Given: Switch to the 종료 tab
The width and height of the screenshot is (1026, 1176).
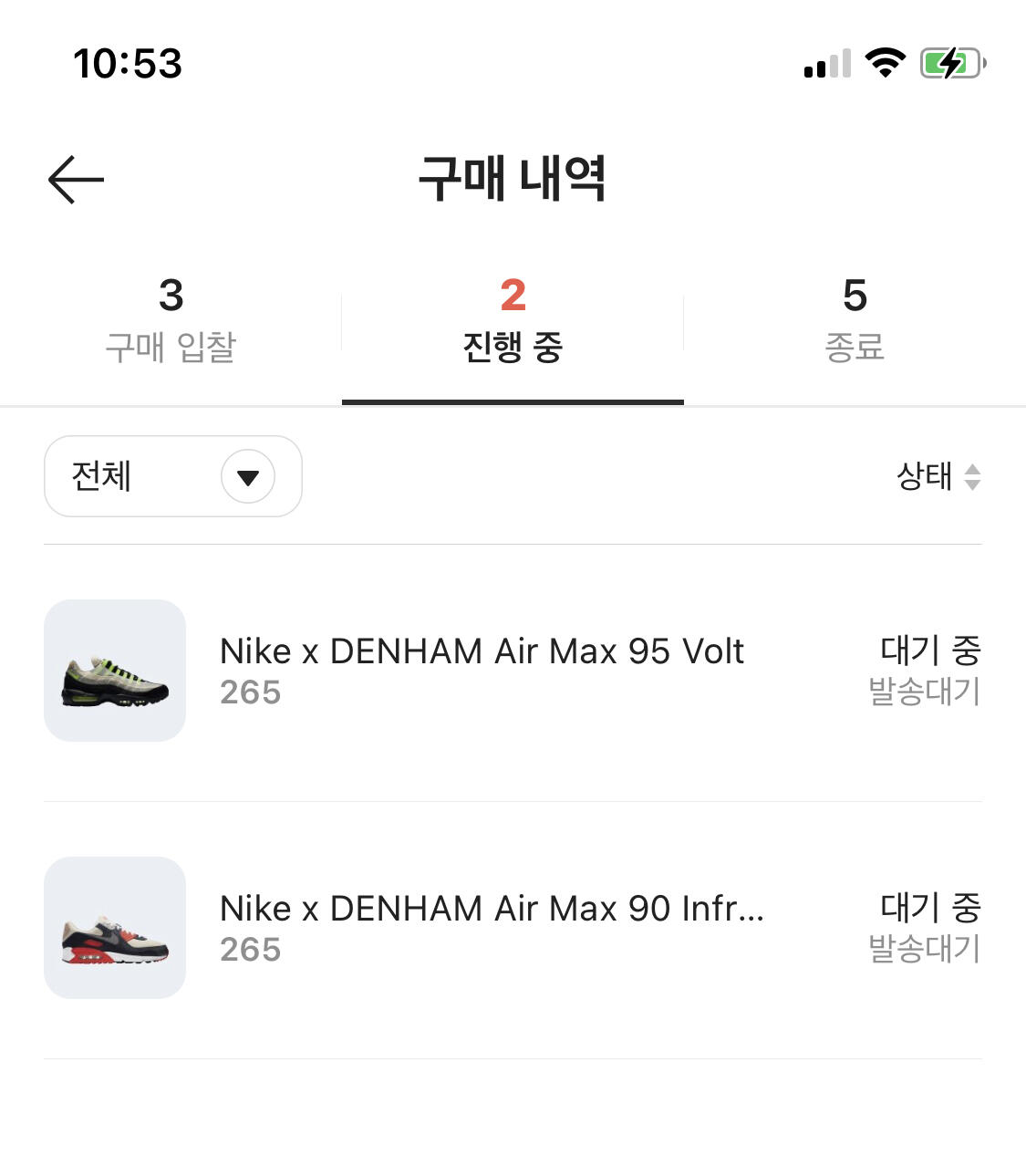Looking at the screenshot, I should [855, 321].
